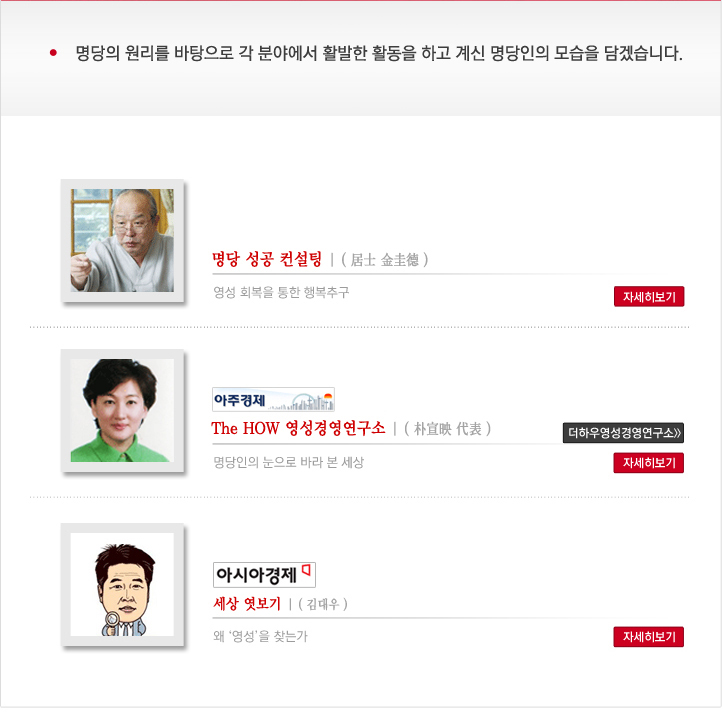Tap the caricature of 김대우

coord(122,584)
